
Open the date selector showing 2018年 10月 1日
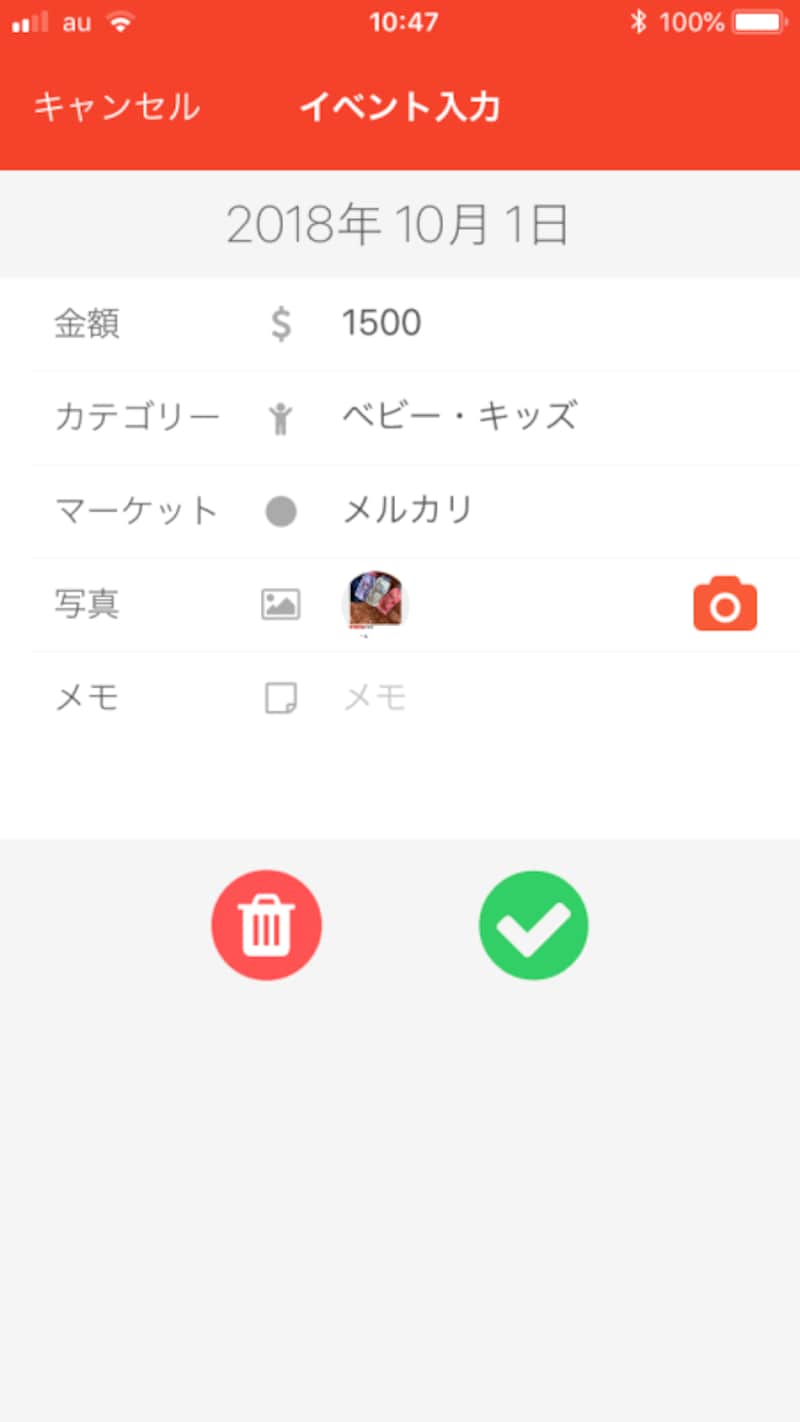(400, 225)
